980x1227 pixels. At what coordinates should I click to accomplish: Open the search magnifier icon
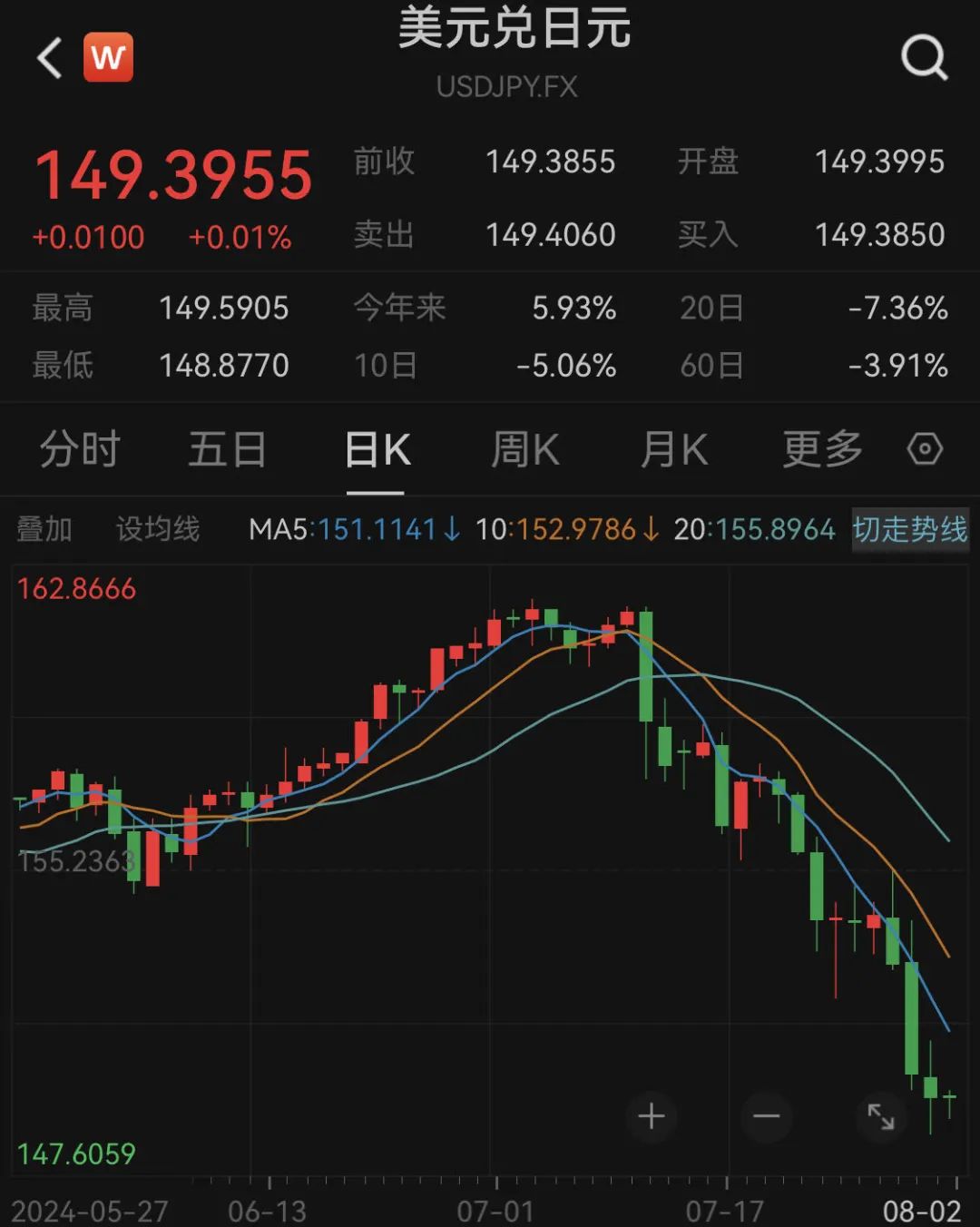924,58
